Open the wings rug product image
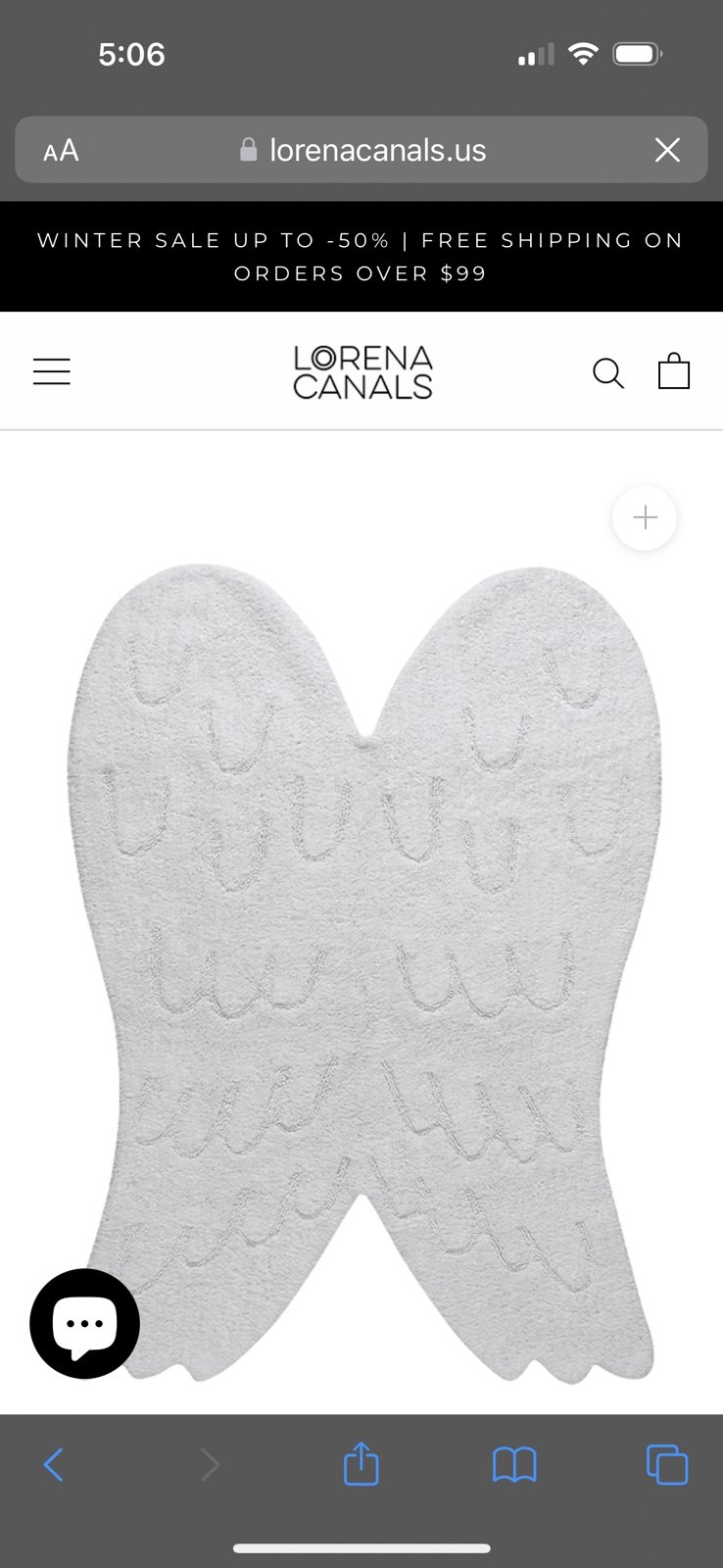The height and width of the screenshot is (1568, 723). click(361, 972)
